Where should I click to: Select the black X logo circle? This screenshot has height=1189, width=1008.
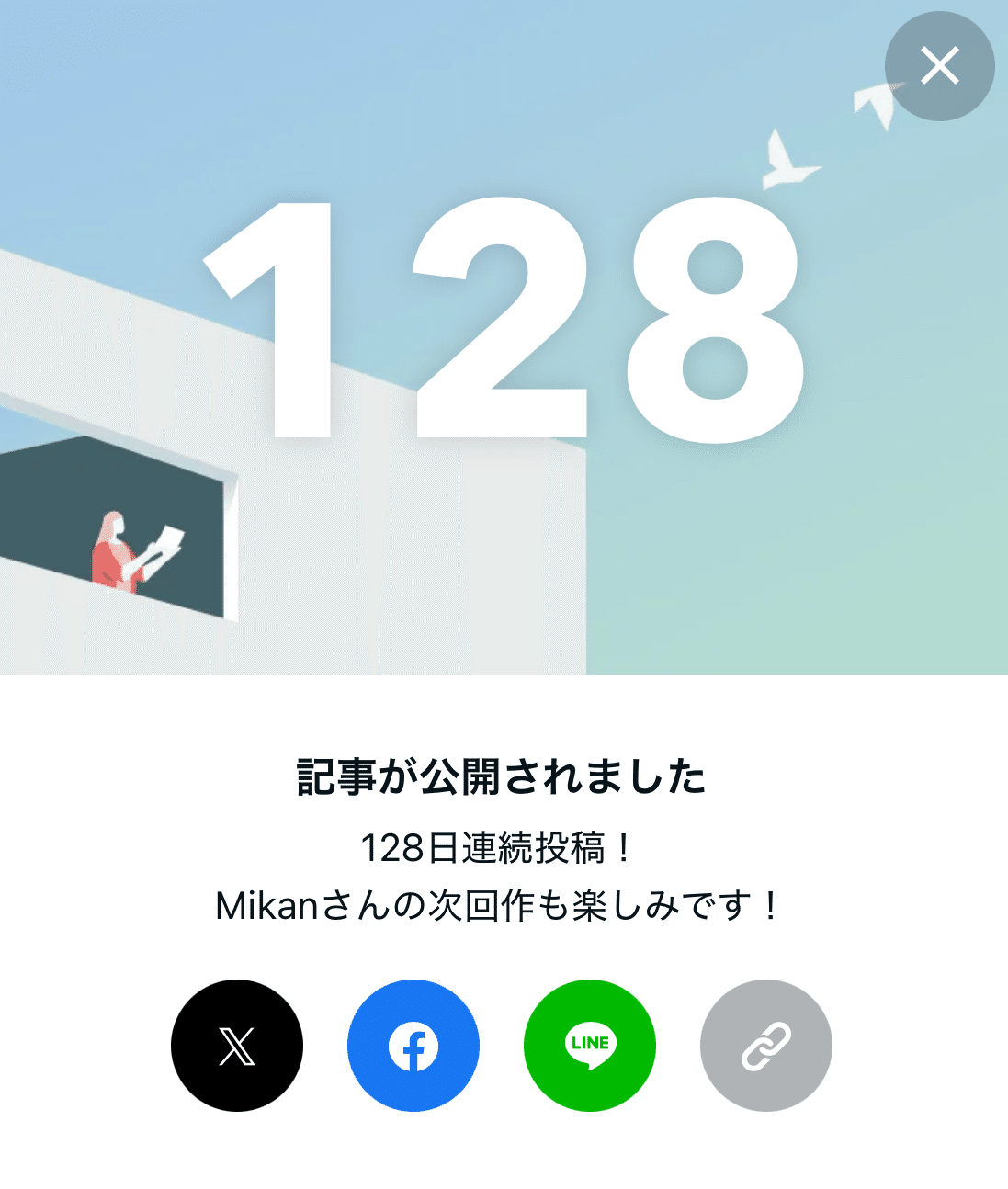[237, 1045]
